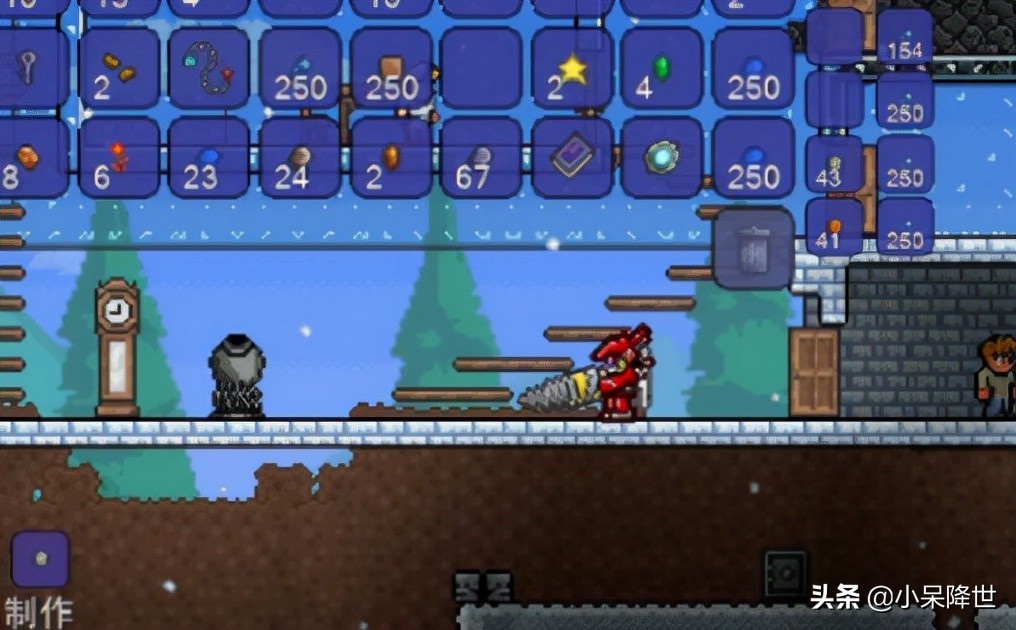Screen dimensions: 1016x630
Task: Select the red flower slot with 6
Action: click(x=119, y=158)
